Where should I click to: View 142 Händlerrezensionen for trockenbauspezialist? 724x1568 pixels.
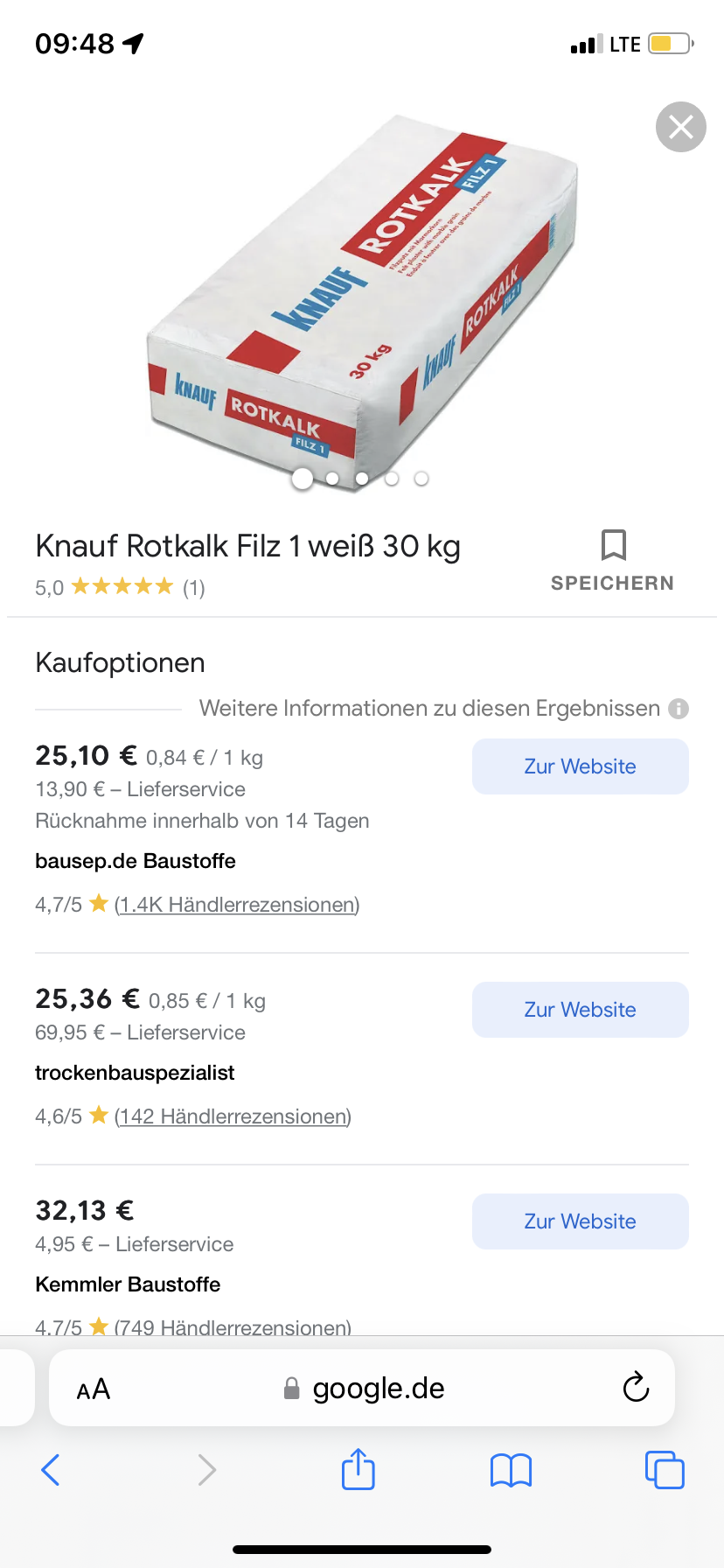[x=233, y=1116]
